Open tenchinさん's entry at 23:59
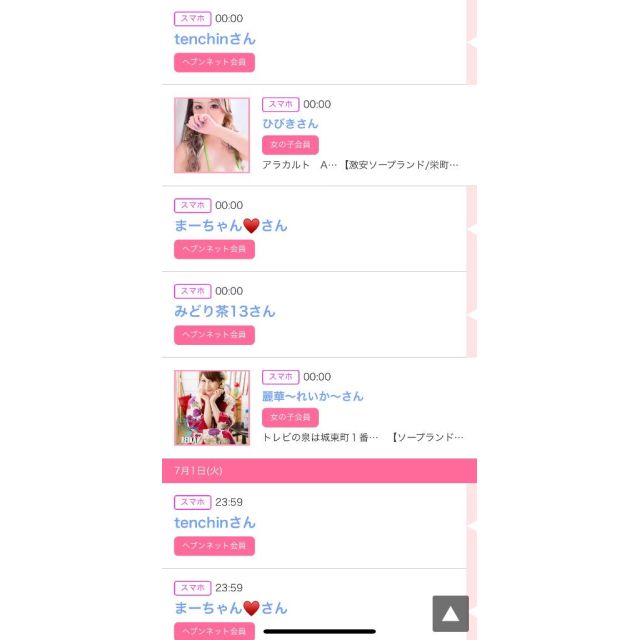The image size is (640, 640). (215, 522)
